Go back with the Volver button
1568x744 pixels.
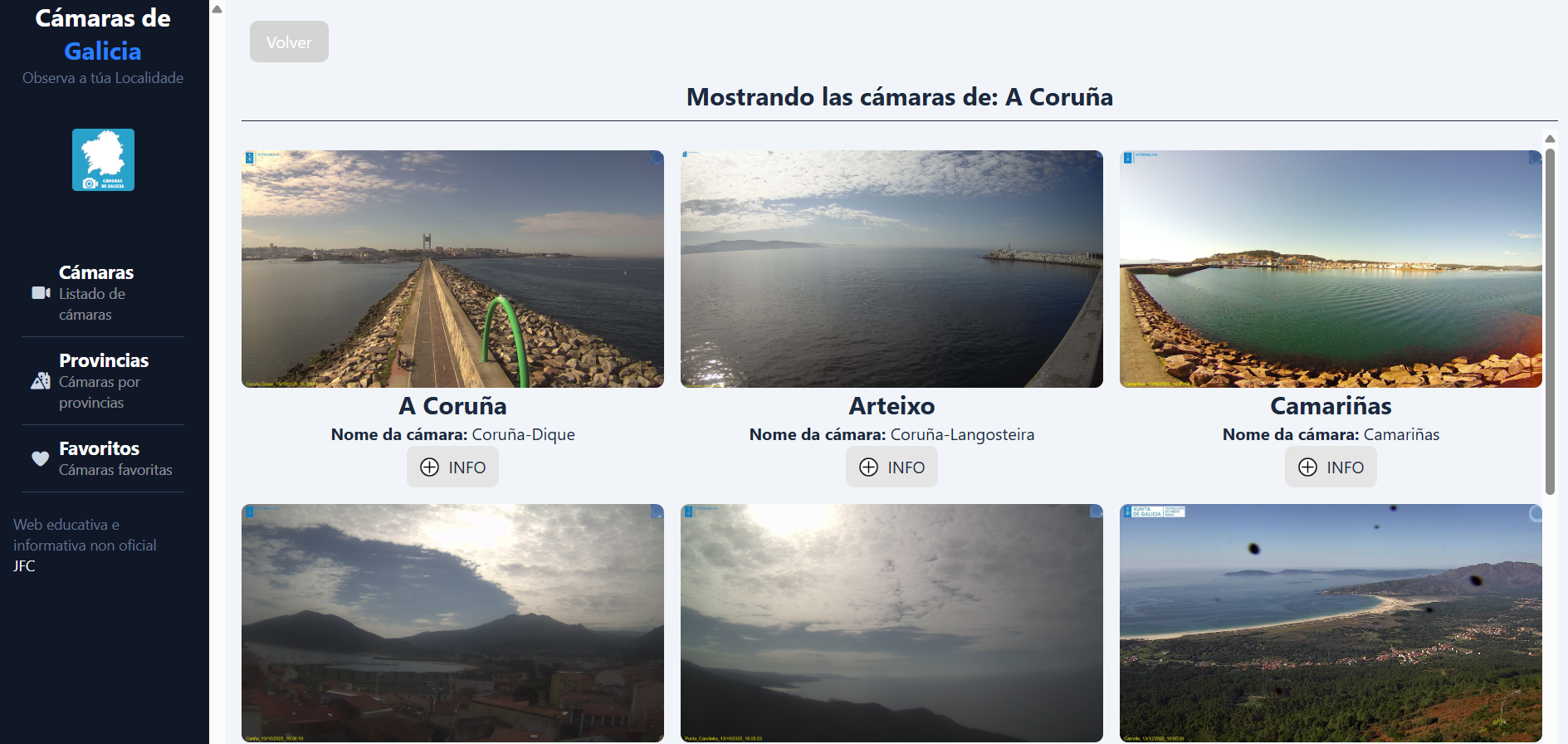289,42
